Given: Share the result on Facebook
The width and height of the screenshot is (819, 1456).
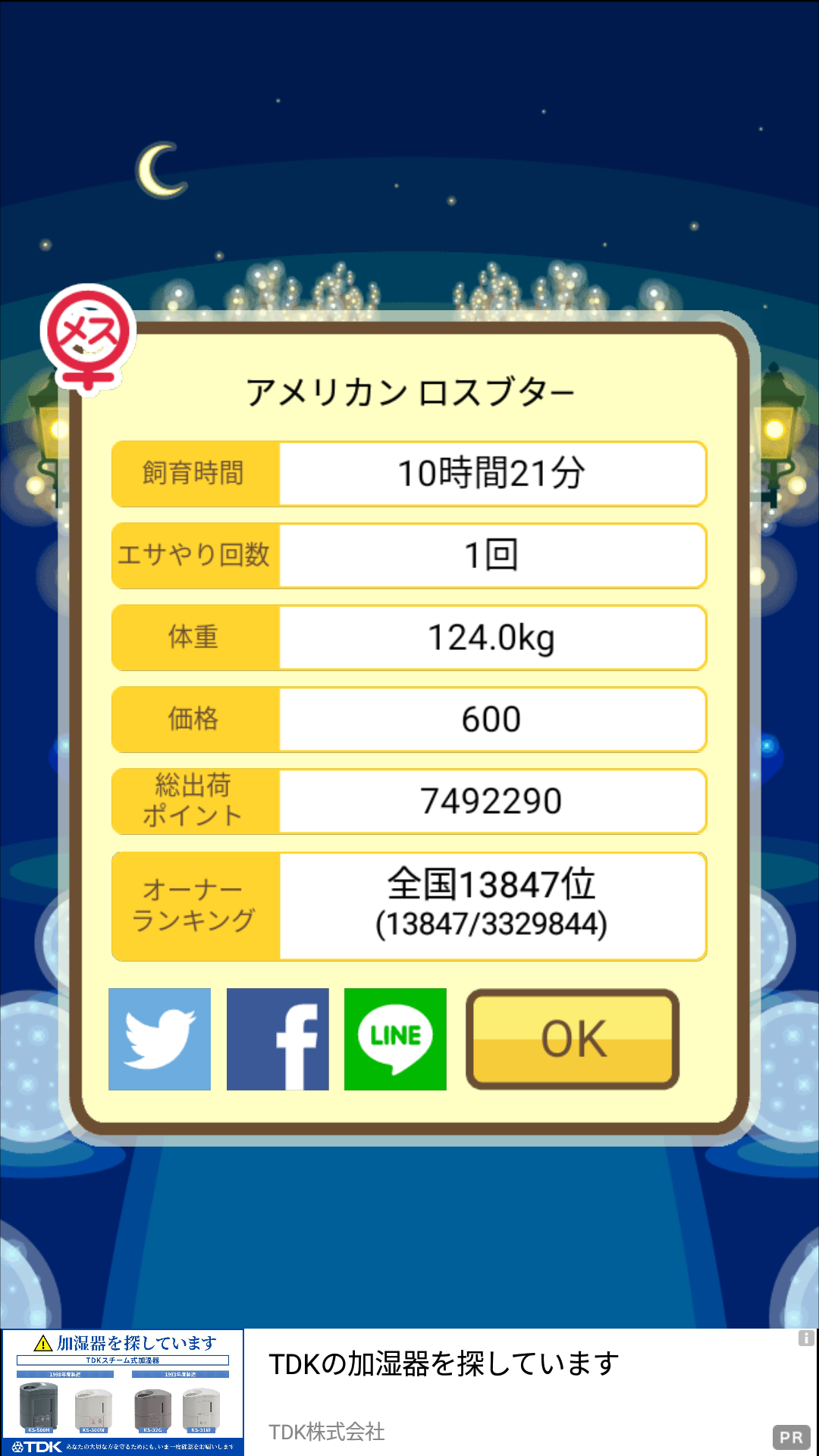Looking at the screenshot, I should tap(278, 1039).
